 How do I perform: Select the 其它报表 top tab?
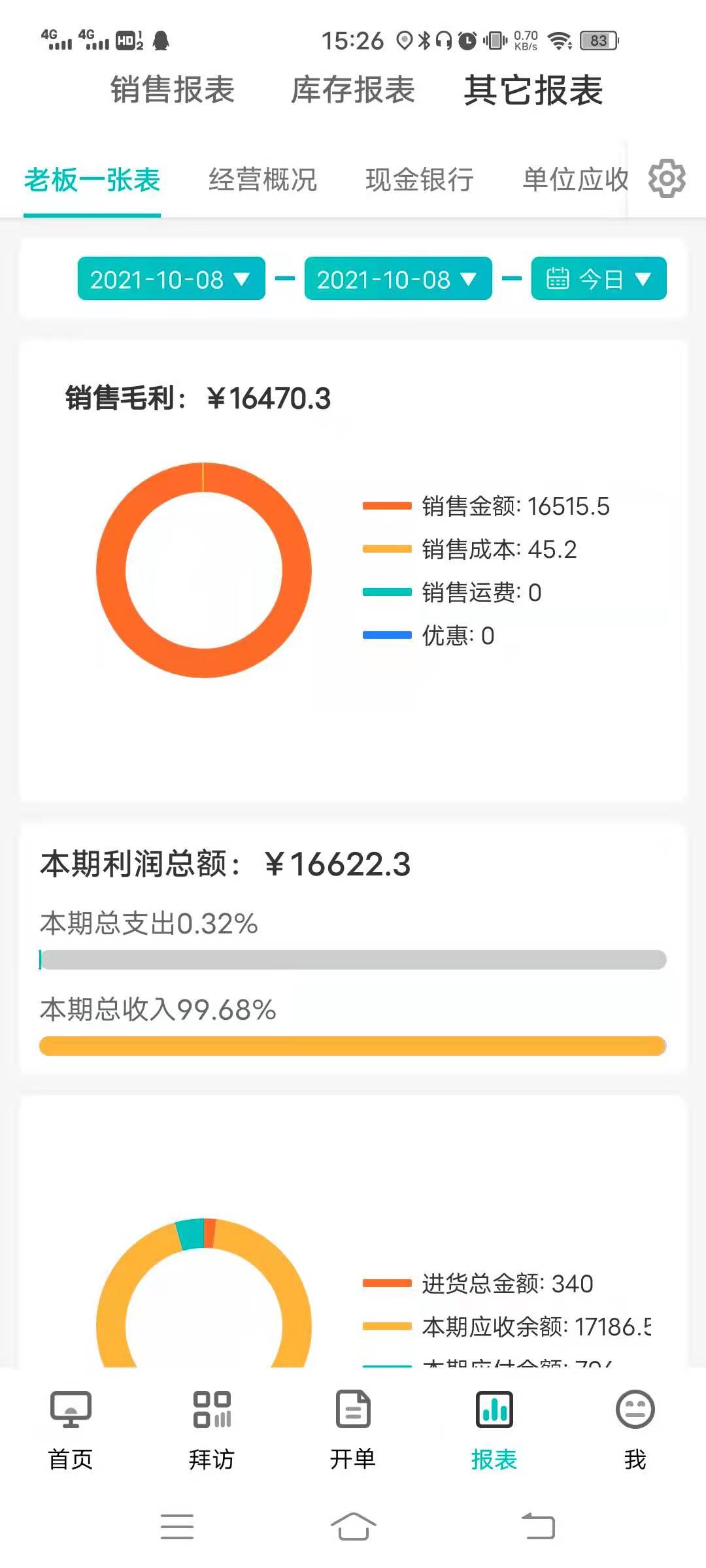tap(533, 90)
